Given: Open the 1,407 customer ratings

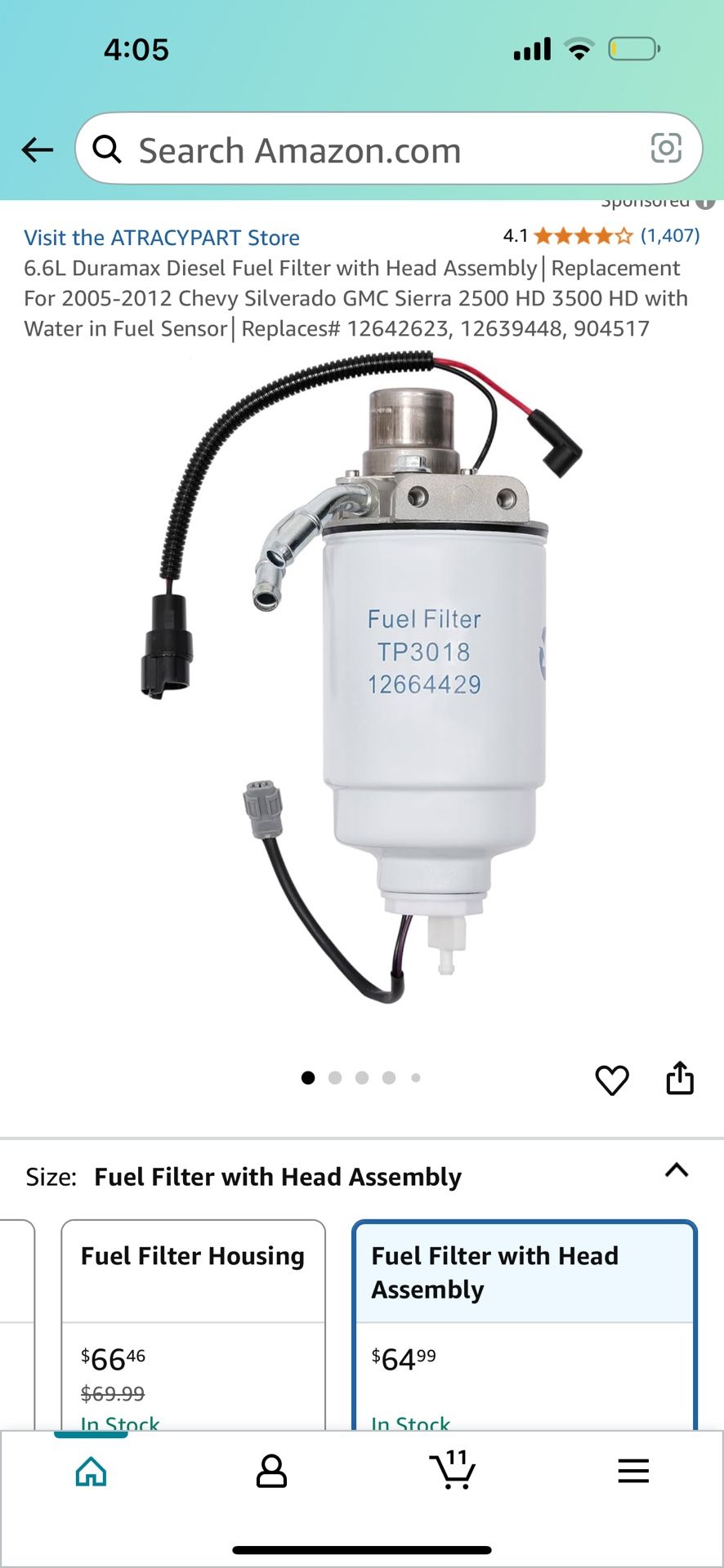Looking at the screenshot, I should (669, 236).
